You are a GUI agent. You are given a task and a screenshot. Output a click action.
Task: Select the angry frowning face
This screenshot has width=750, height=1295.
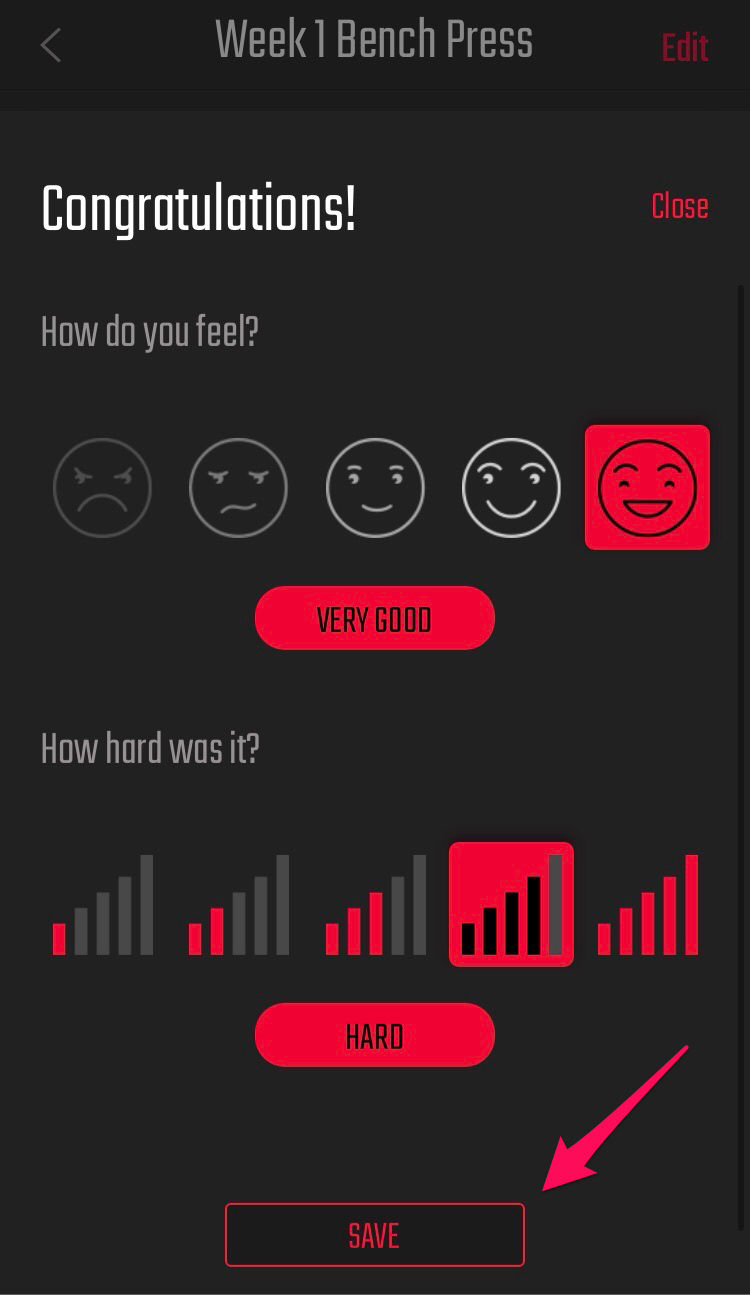pos(102,488)
